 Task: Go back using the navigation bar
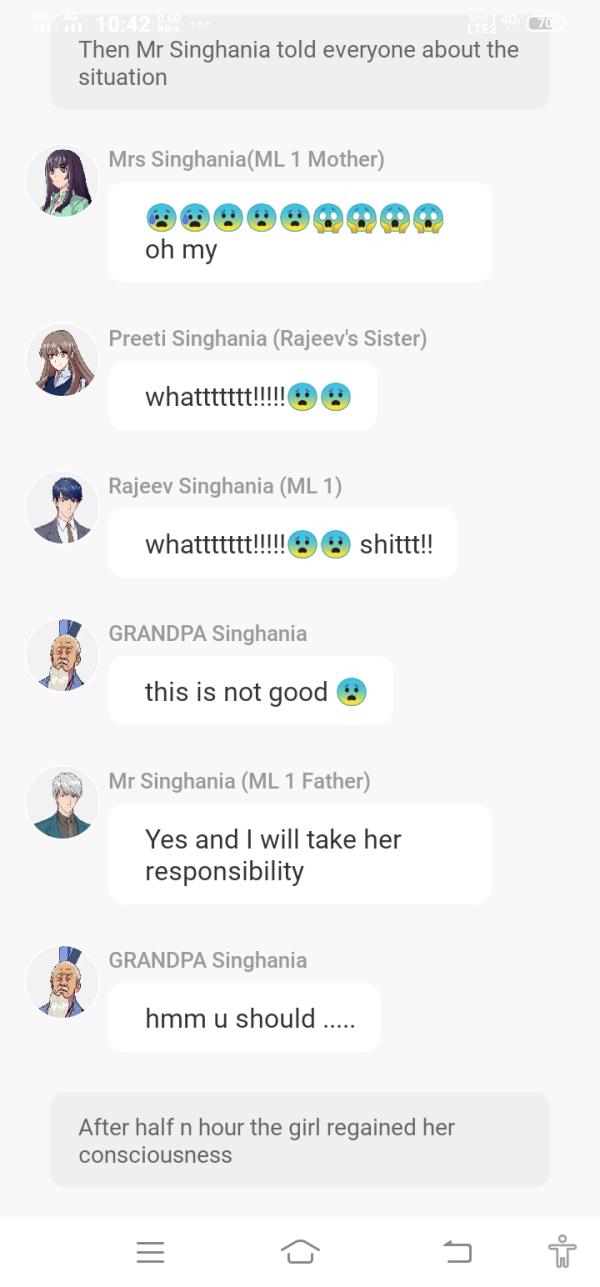(456, 1251)
